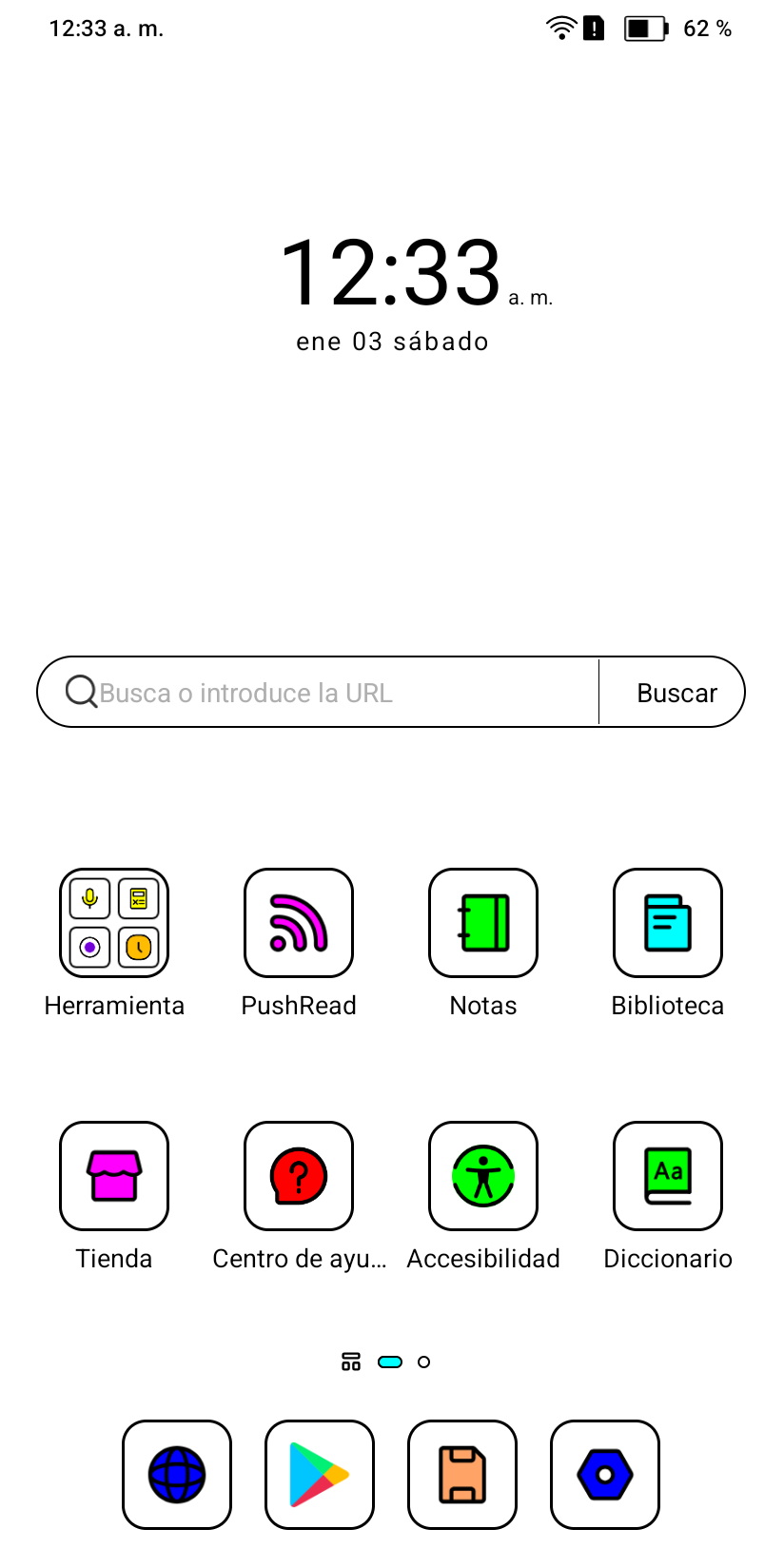Open the Tienda app
The width and height of the screenshot is (784, 1568).
pyautogui.click(x=114, y=1176)
